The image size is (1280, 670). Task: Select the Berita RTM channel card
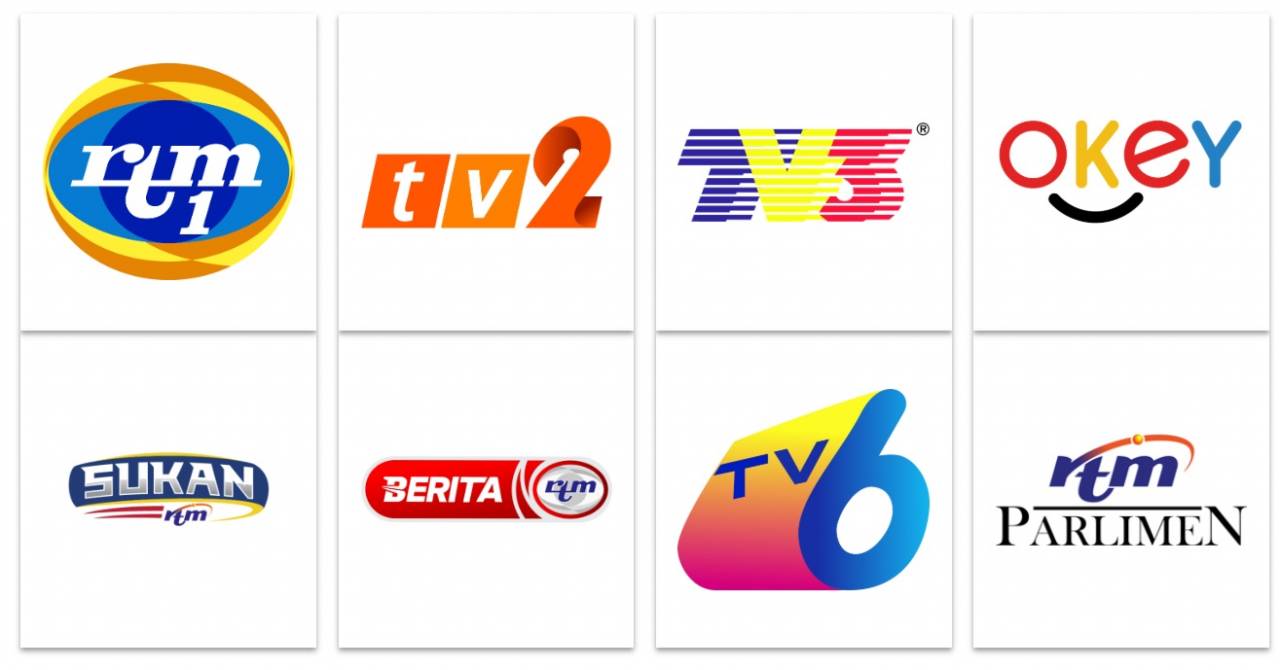486,490
